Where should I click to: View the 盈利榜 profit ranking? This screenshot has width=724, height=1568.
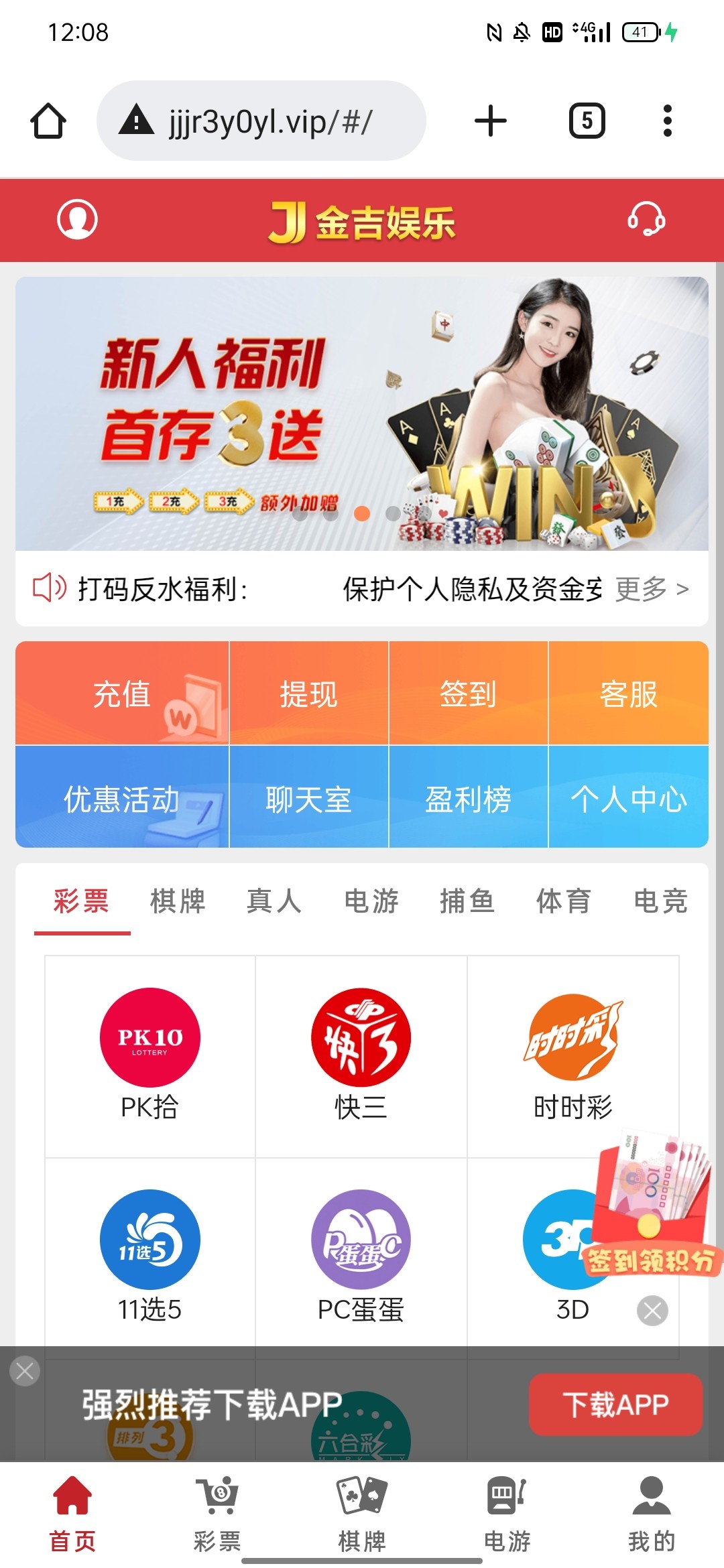click(468, 799)
